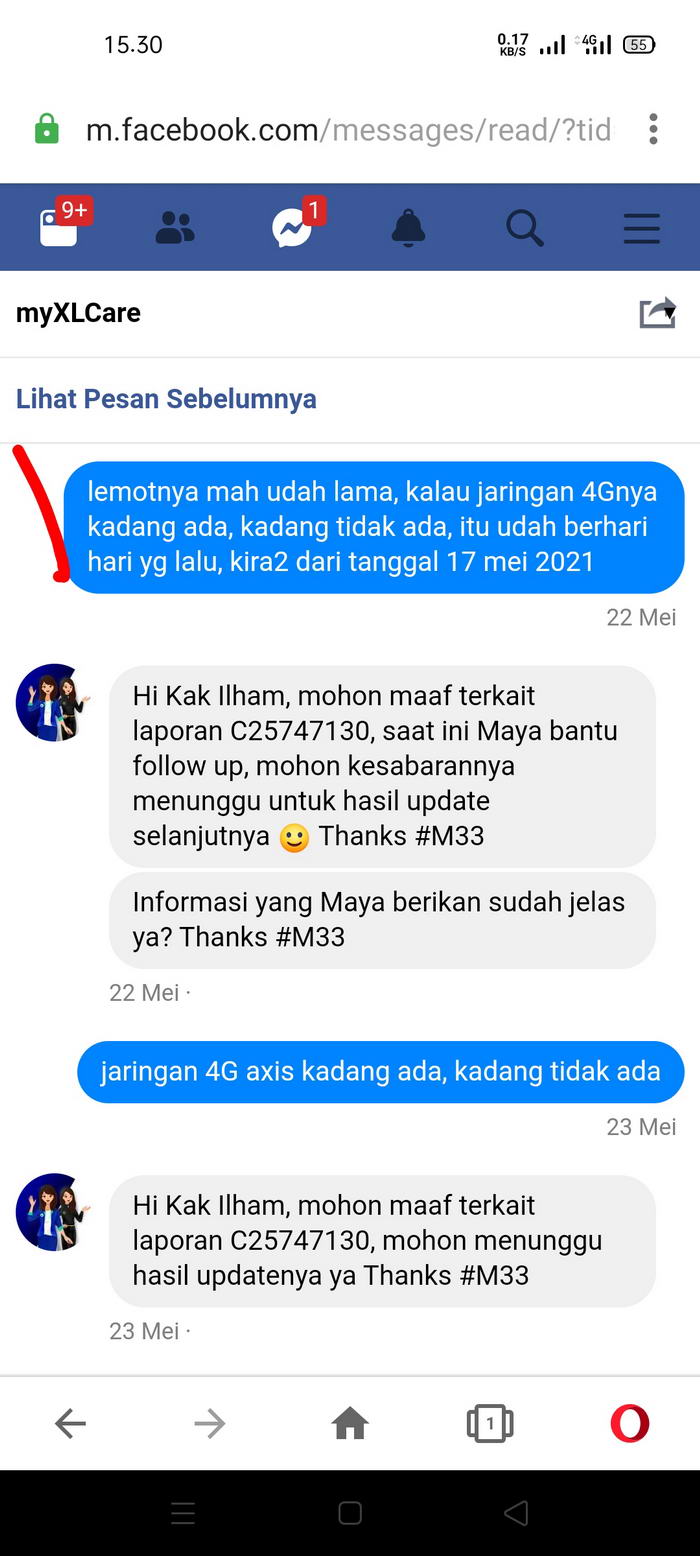Open the Opera menu logo button
The width and height of the screenshot is (700, 1556).
pos(630,1423)
